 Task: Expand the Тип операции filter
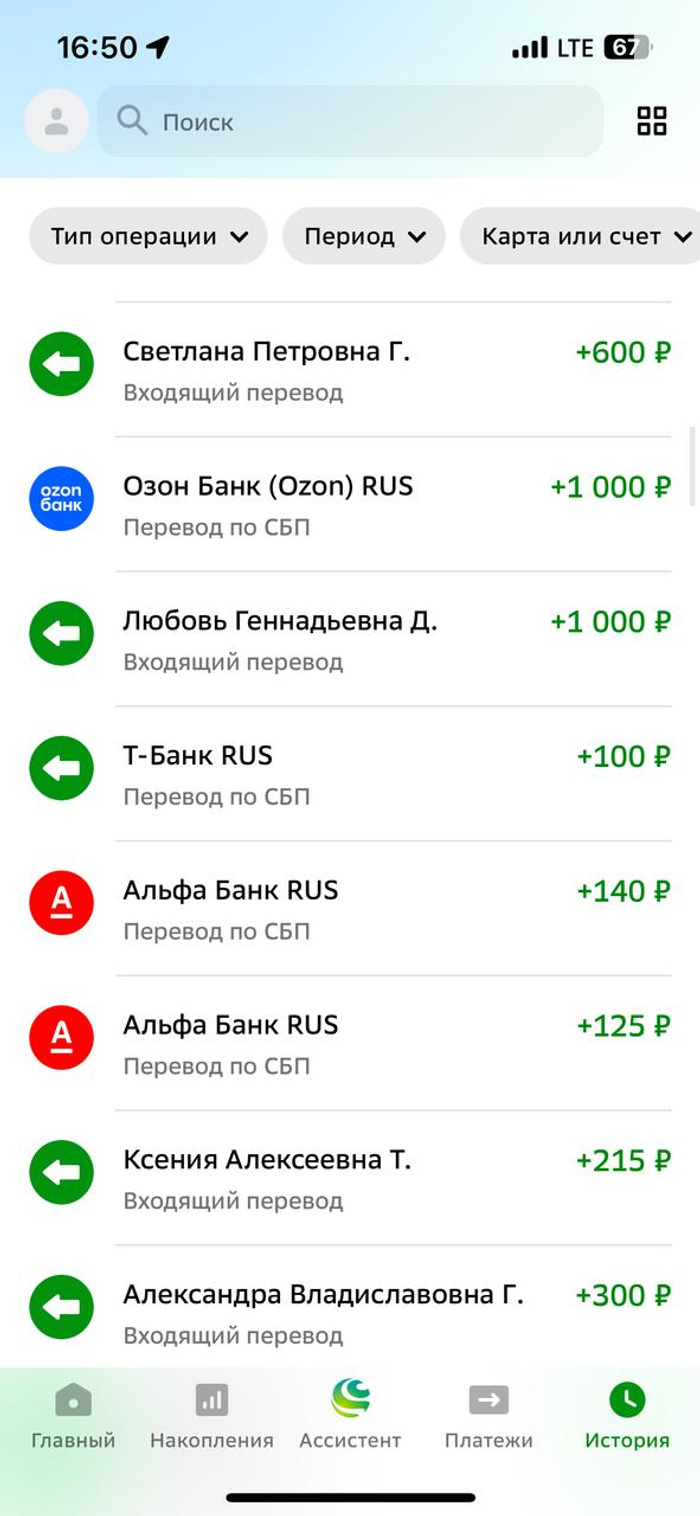point(148,237)
